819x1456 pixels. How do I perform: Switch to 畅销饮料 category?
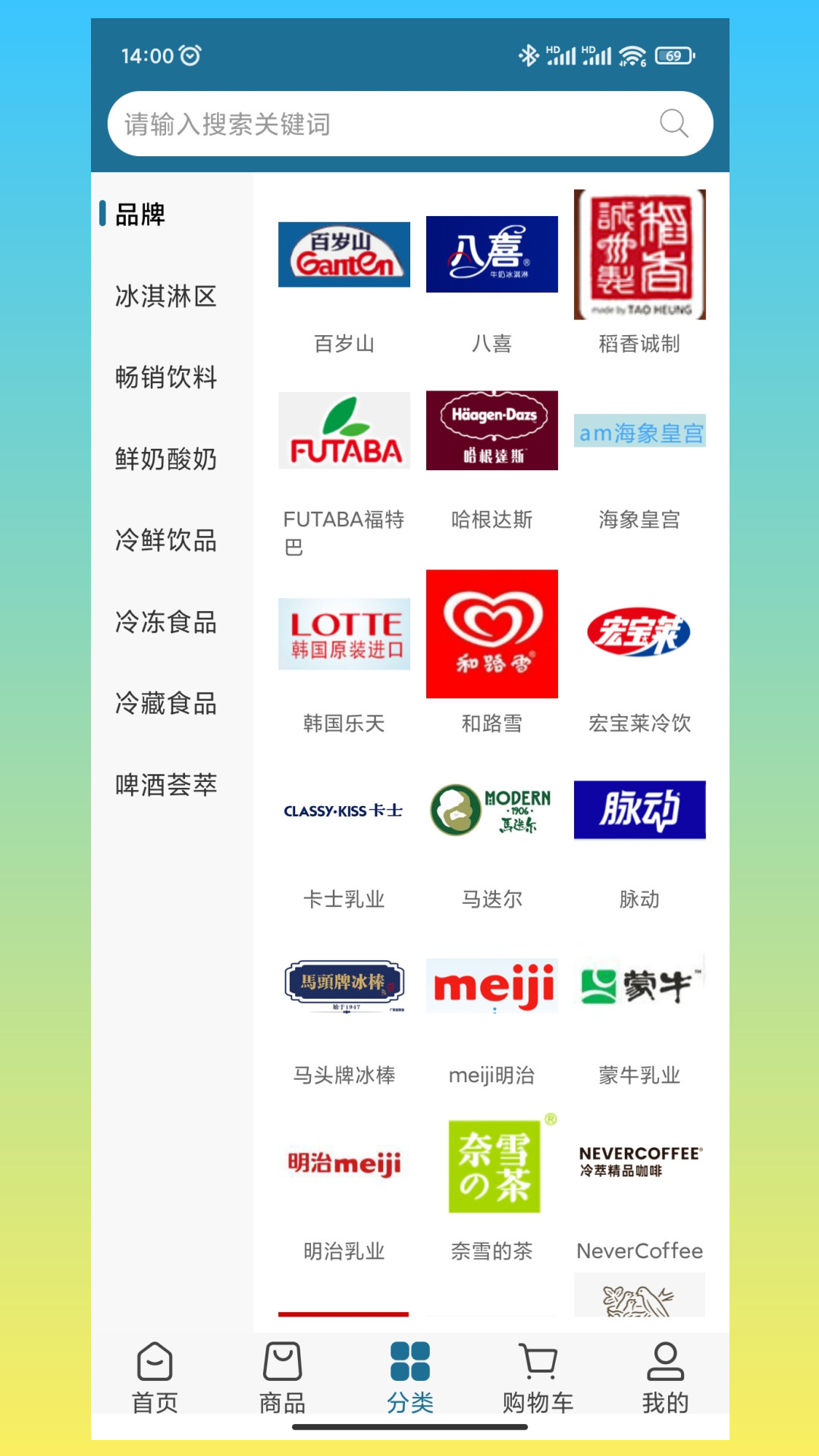166,377
